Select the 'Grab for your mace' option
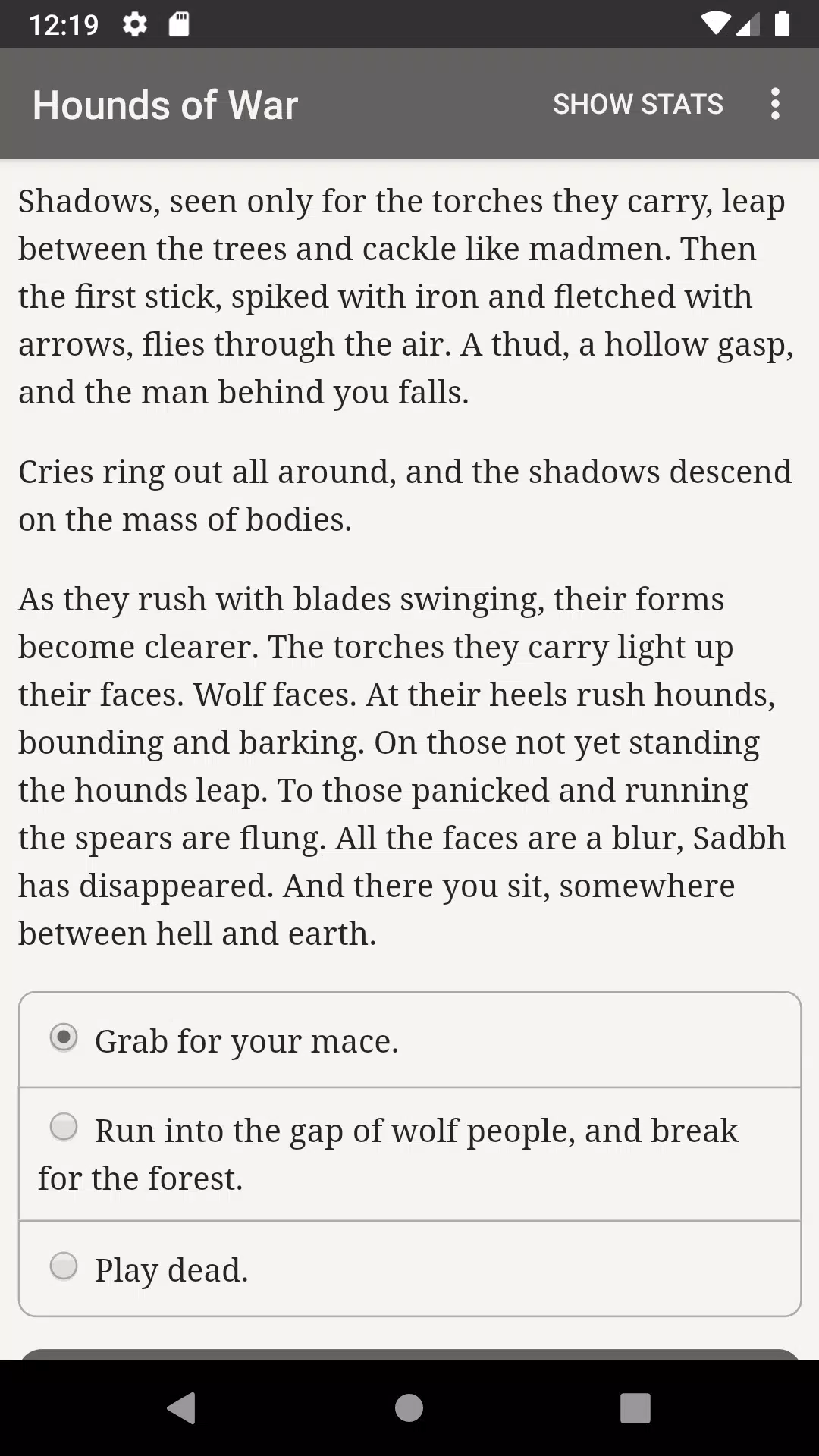This screenshot has height=1456, width=819. [64, 1037]
